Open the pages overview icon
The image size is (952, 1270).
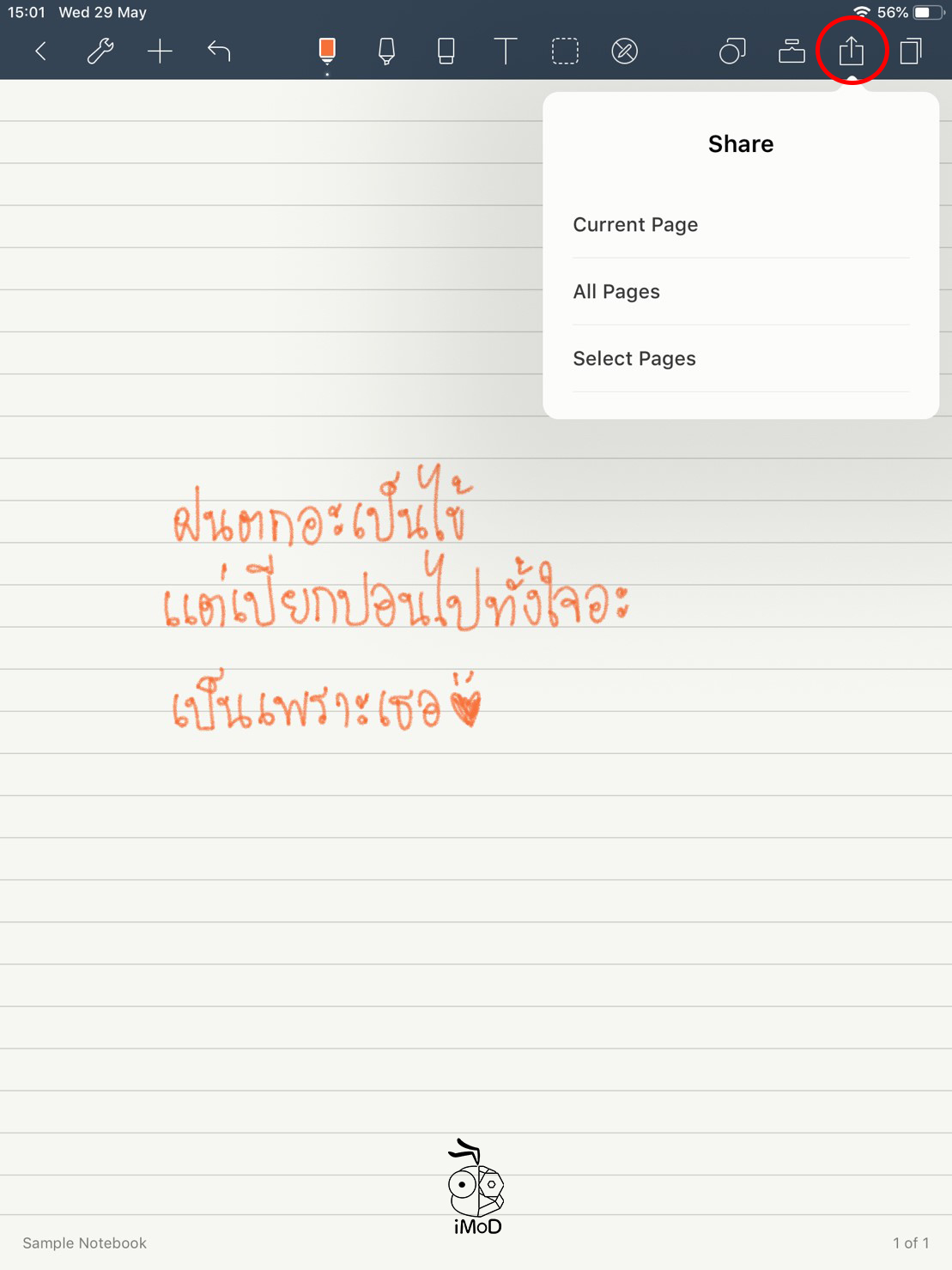click(911, 52)
